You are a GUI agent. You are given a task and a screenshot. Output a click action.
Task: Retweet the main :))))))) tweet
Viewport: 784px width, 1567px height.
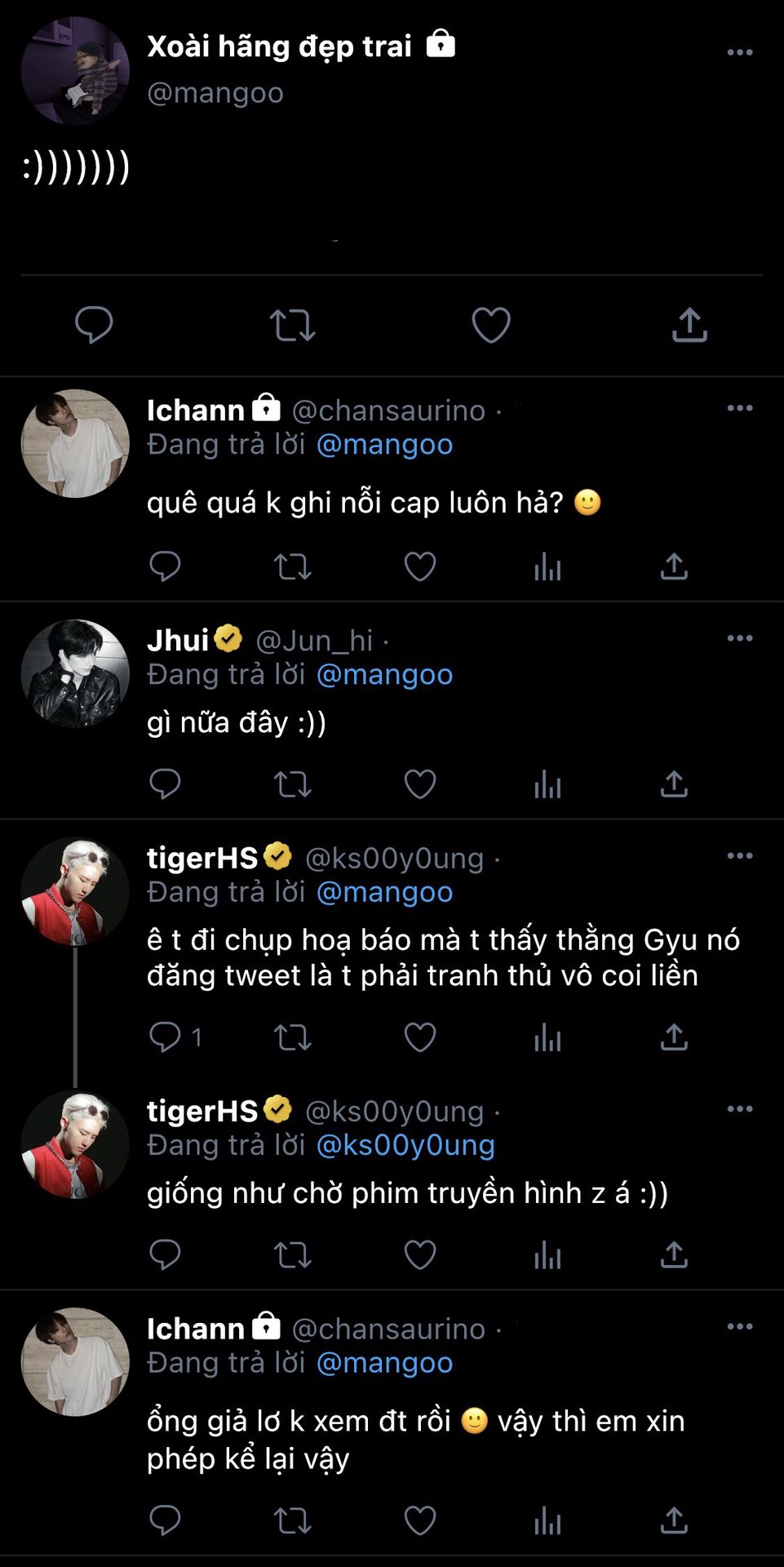click(x=292, y=325)
